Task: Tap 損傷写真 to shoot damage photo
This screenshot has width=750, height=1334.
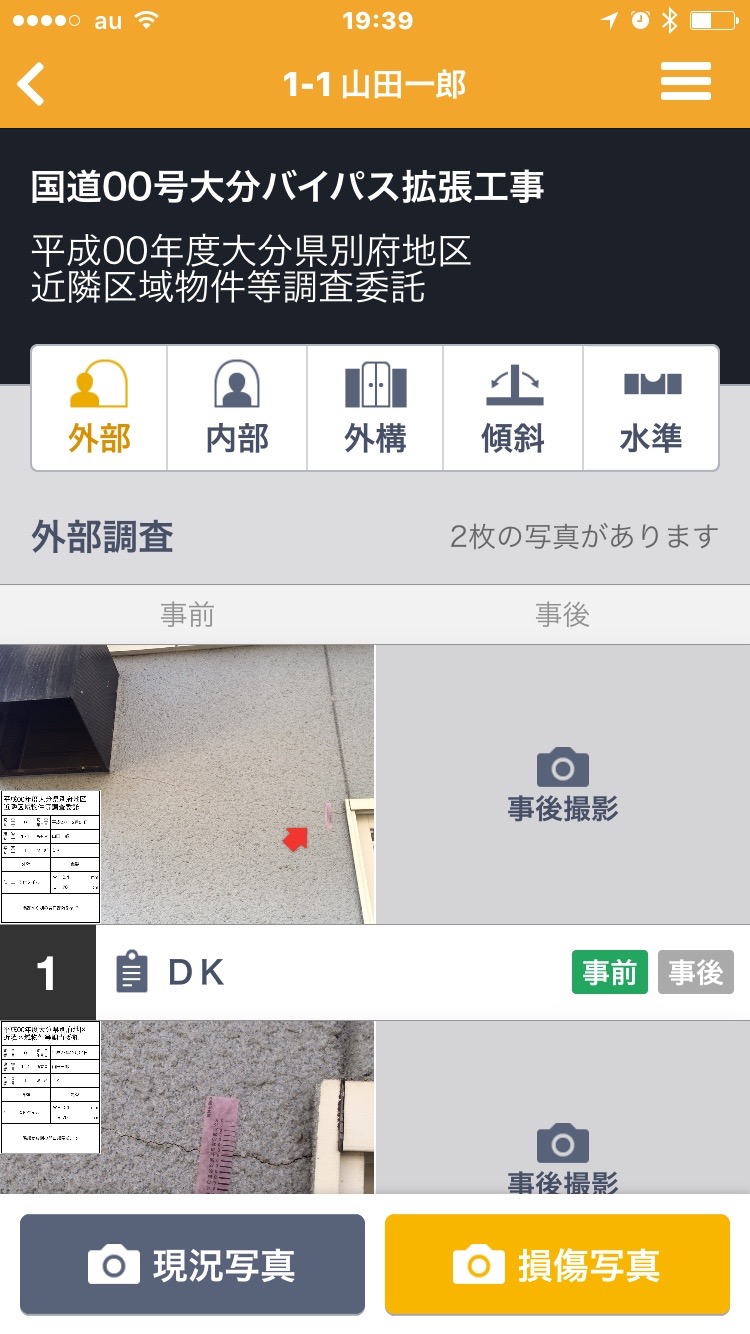Action: (557, 1265)
